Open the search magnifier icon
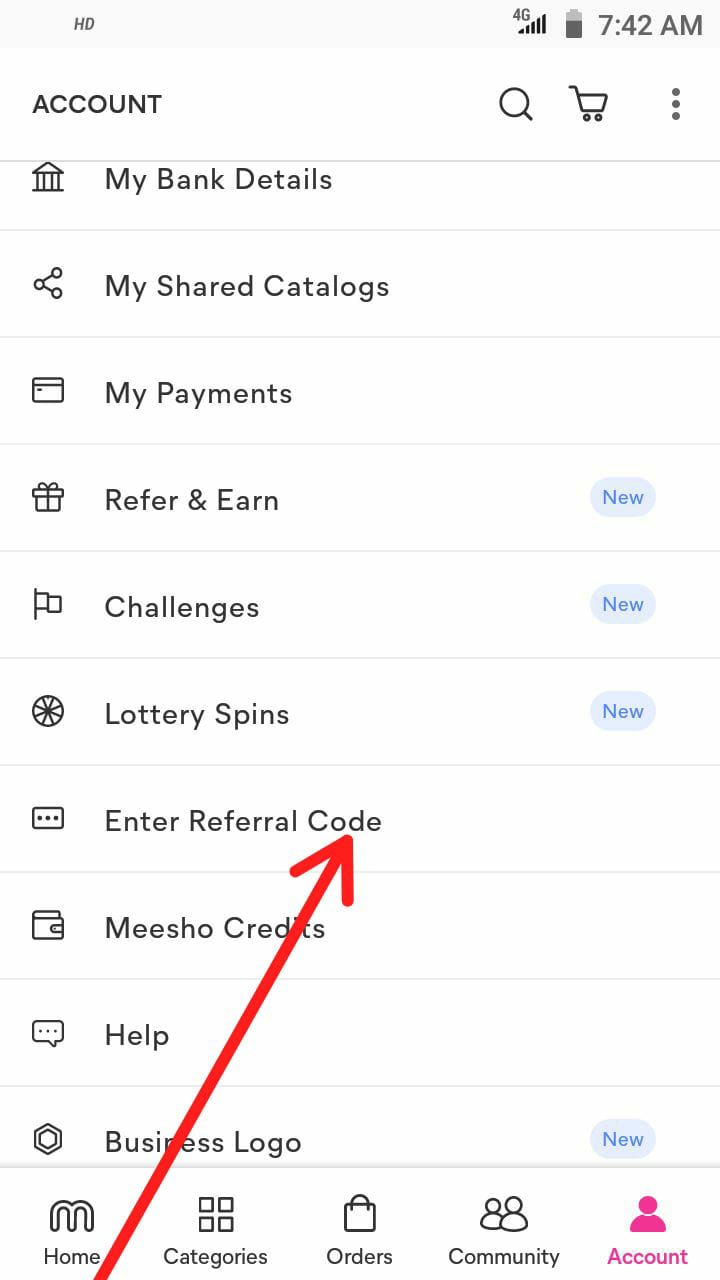This screenshot has width=720, height=1280. (515, 103)
